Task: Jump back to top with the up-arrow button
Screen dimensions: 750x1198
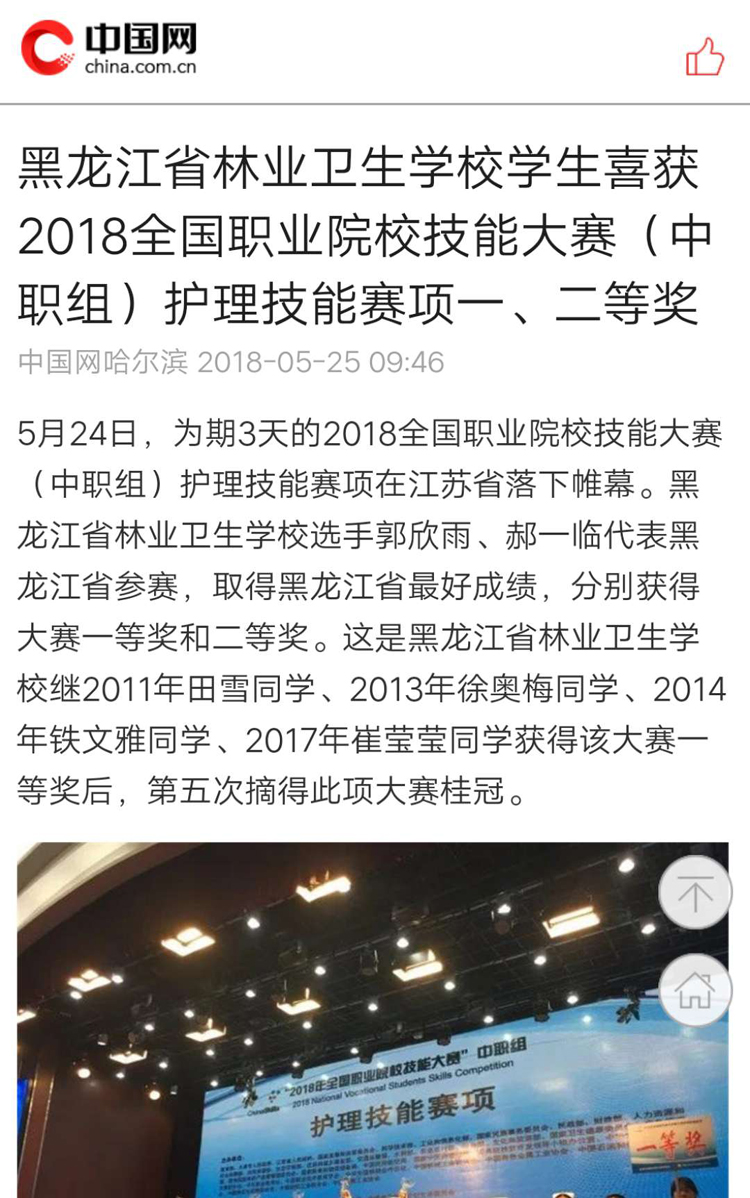Action: [x=696, y=892]
